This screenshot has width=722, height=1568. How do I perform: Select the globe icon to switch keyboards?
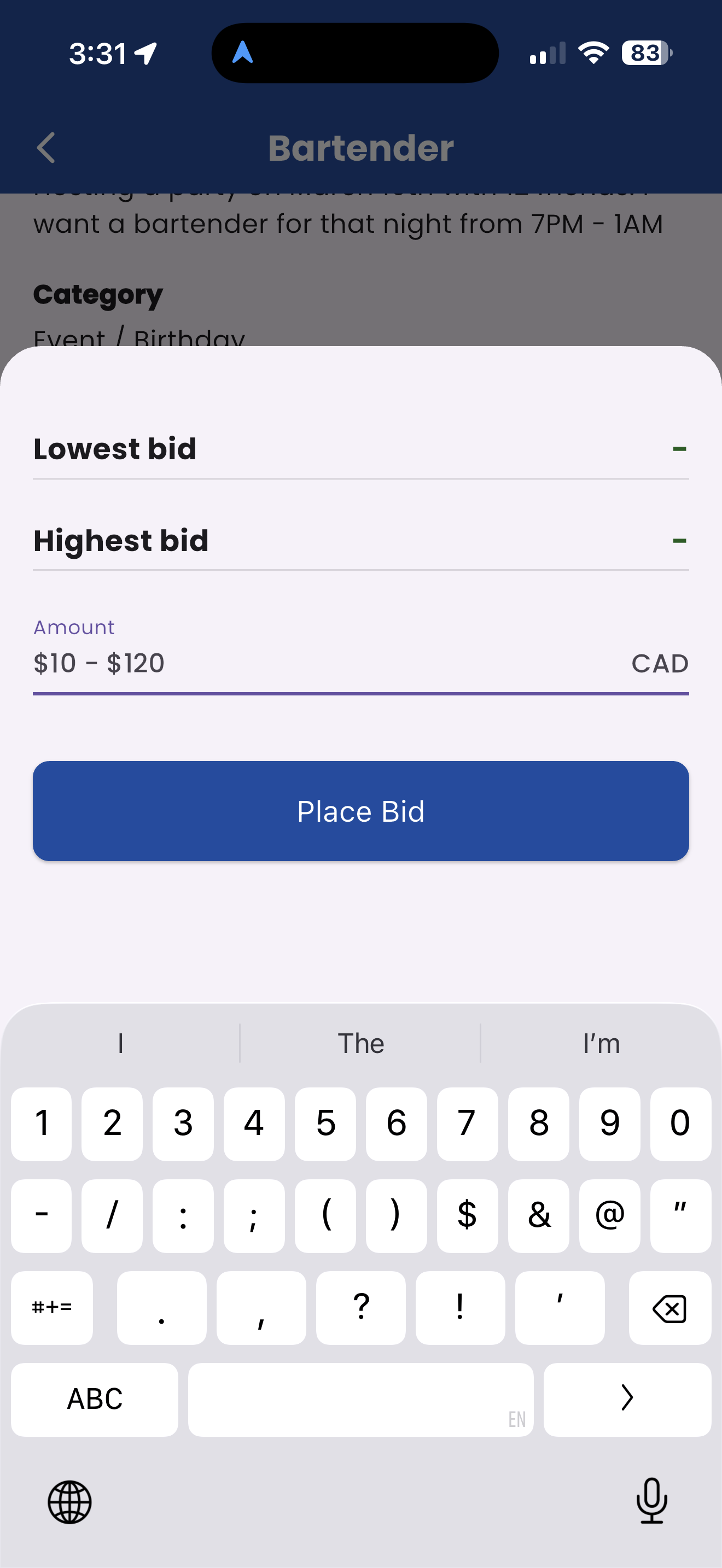click(71, 1502)
